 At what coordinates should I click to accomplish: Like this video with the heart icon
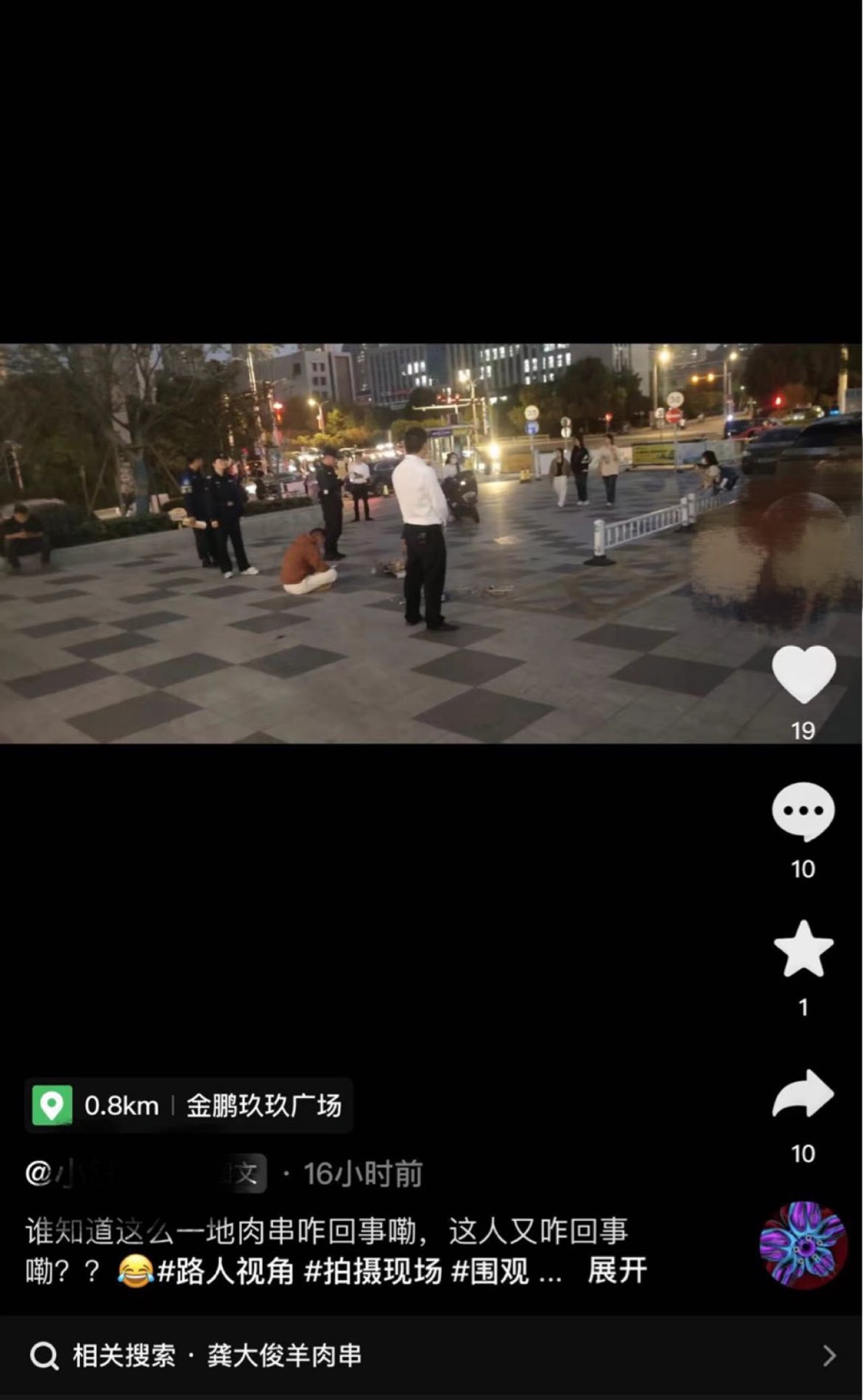point(803,674)
